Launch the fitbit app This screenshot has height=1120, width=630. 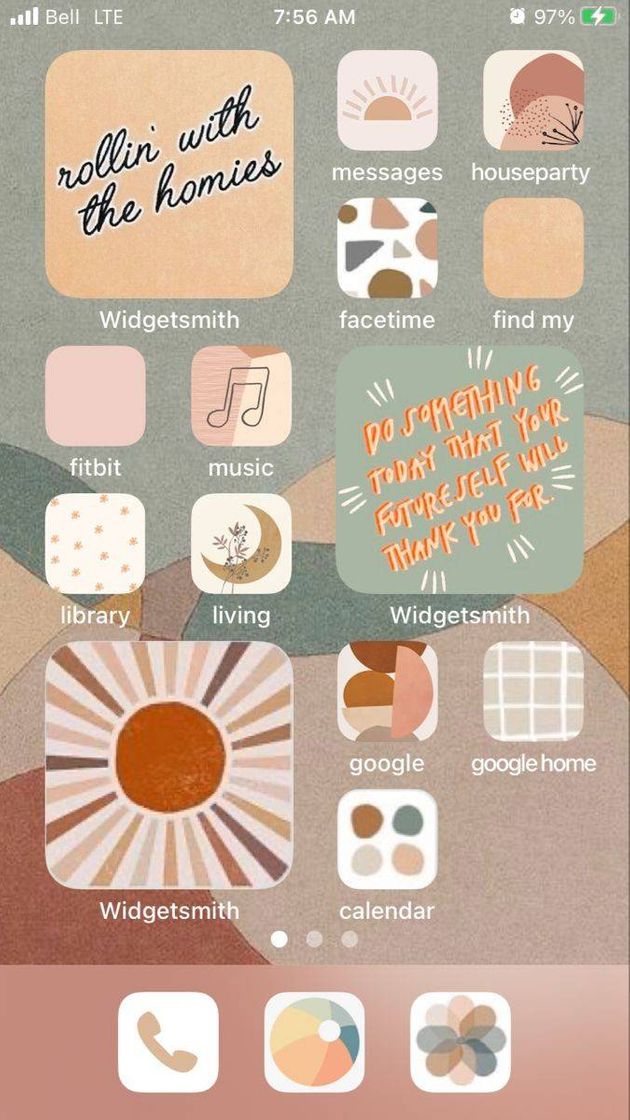(95, 396)
